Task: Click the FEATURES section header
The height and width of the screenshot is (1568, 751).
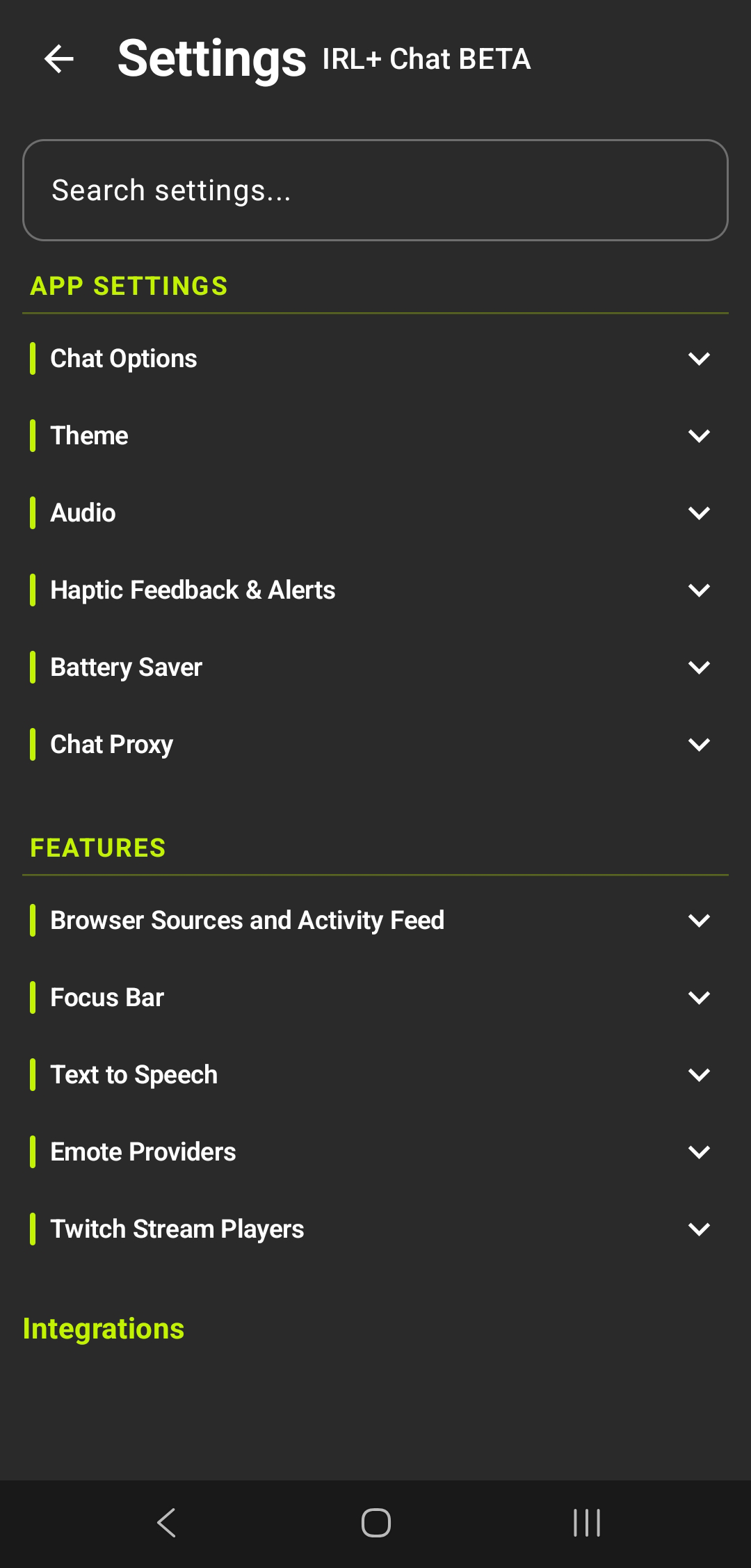Action: coord(97,848)
